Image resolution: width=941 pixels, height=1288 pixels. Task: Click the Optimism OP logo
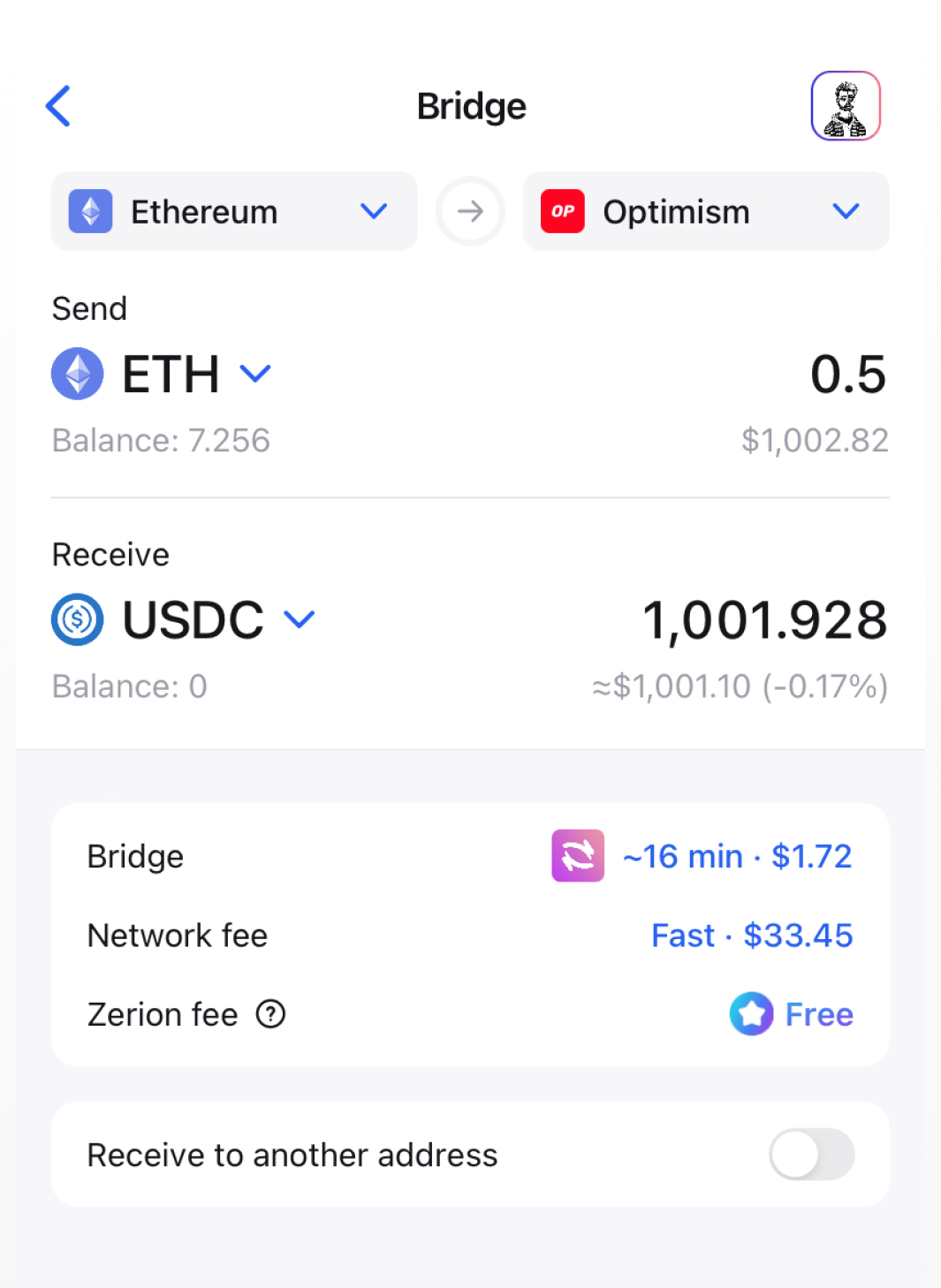click(x=563, y=211)
